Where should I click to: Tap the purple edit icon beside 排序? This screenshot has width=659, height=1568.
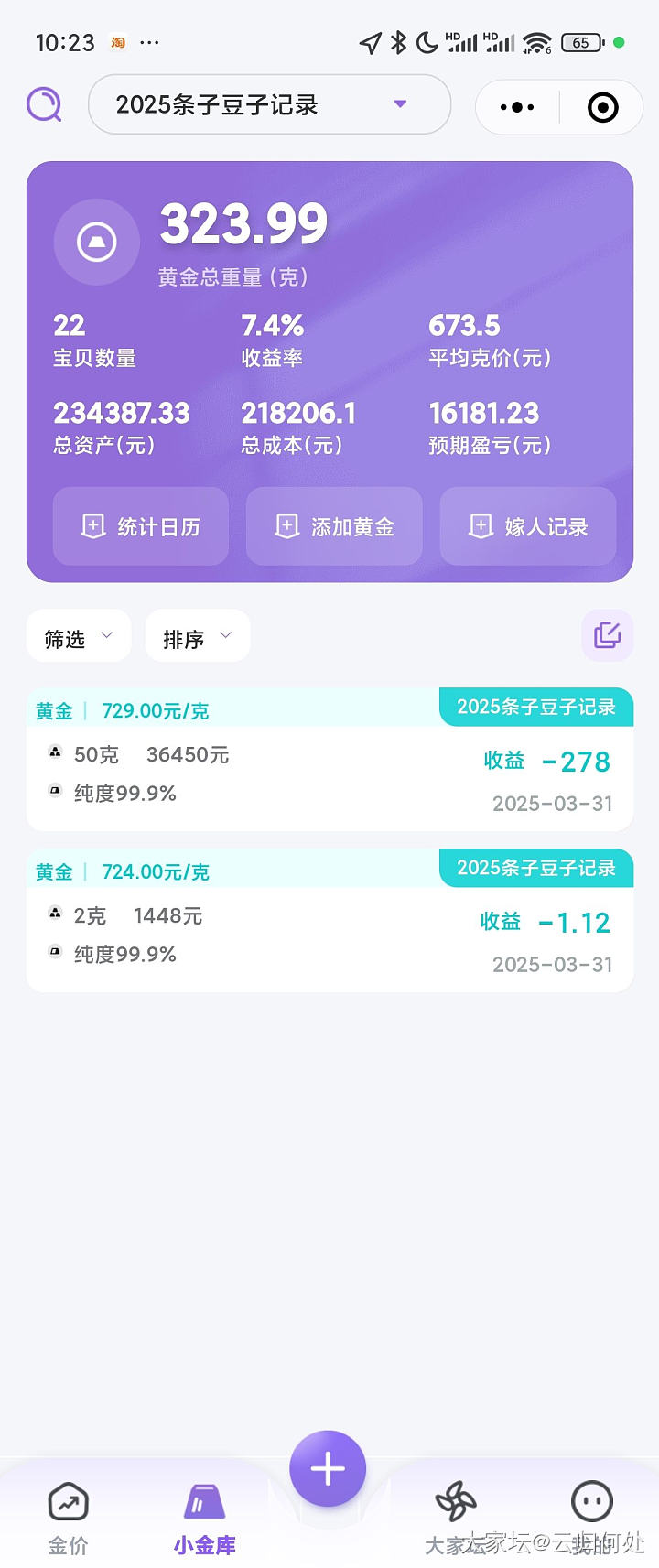(x=607, y=635)
